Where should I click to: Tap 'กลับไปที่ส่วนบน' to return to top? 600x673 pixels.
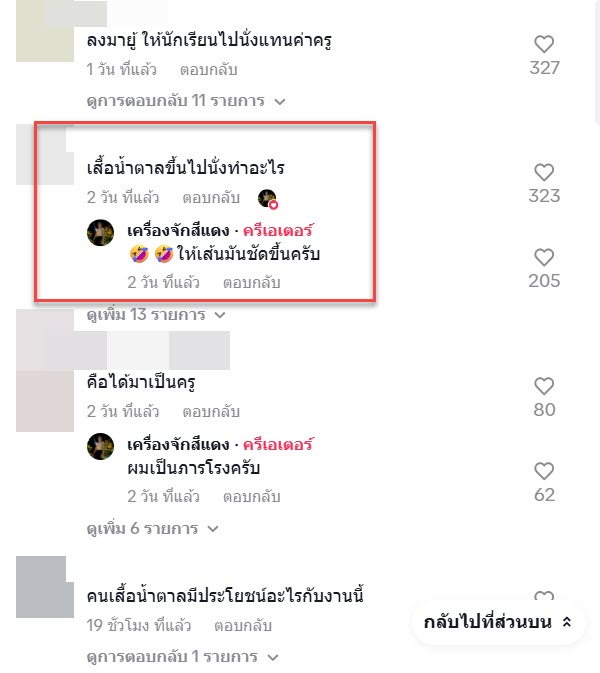499,622
